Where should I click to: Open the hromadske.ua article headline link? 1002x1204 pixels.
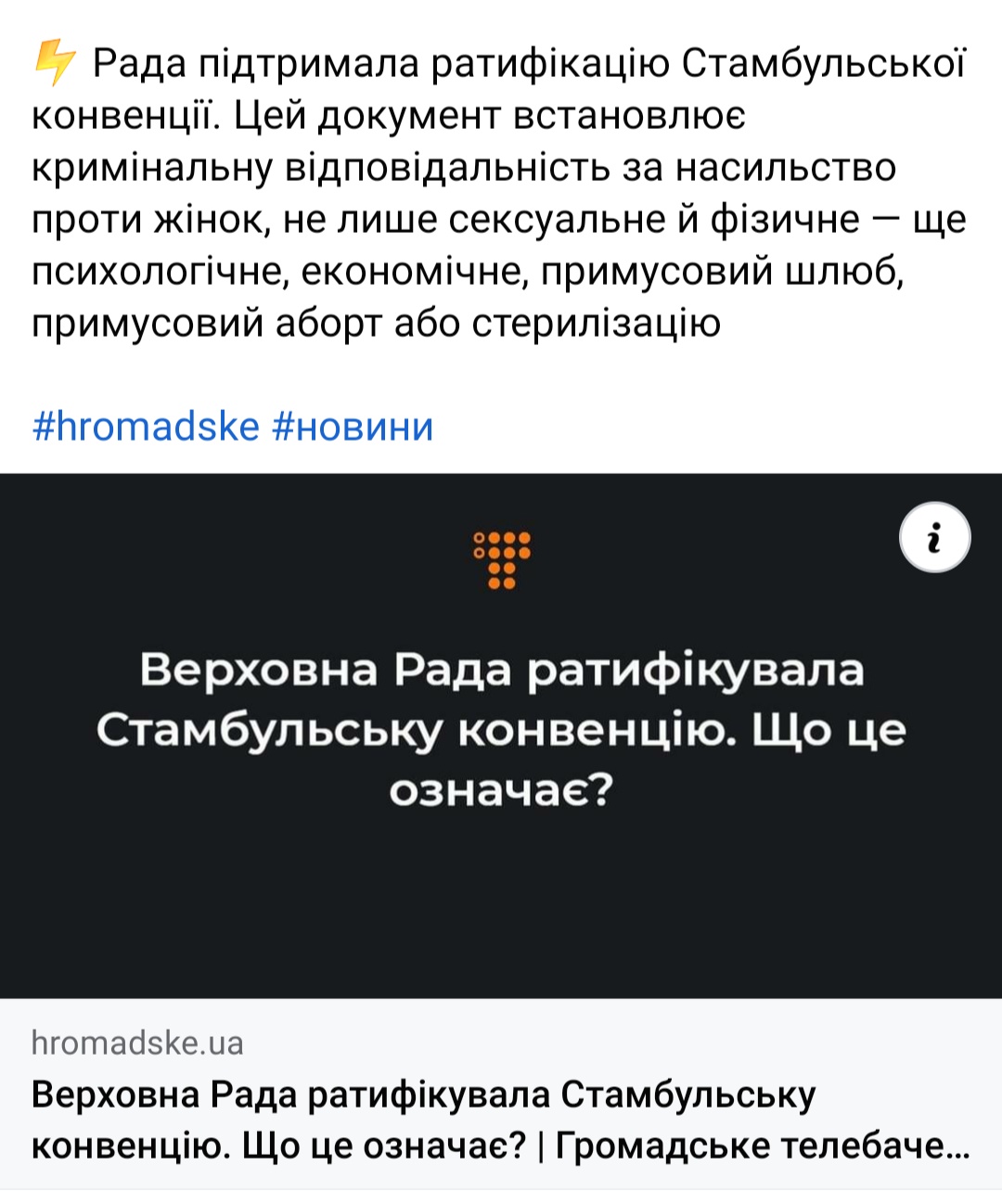point(501,1121)
